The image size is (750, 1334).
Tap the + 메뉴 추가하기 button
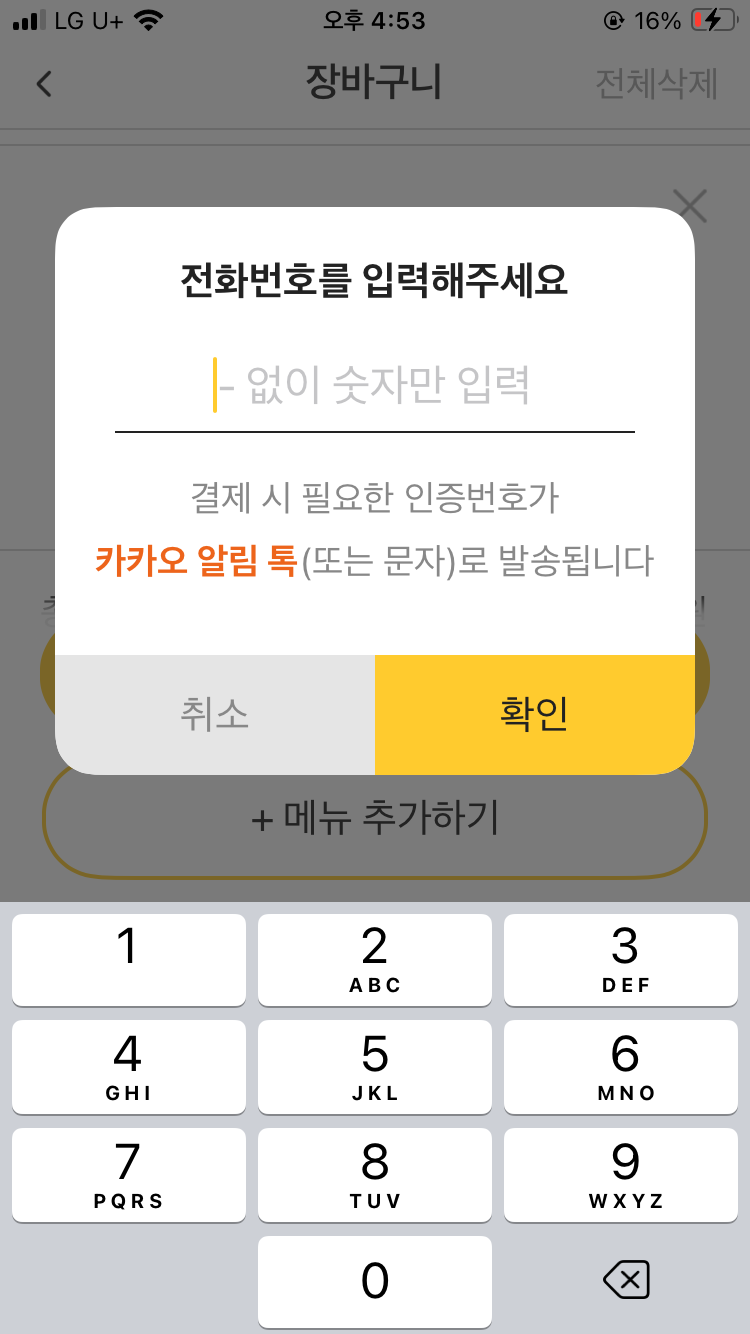point(374,818)
